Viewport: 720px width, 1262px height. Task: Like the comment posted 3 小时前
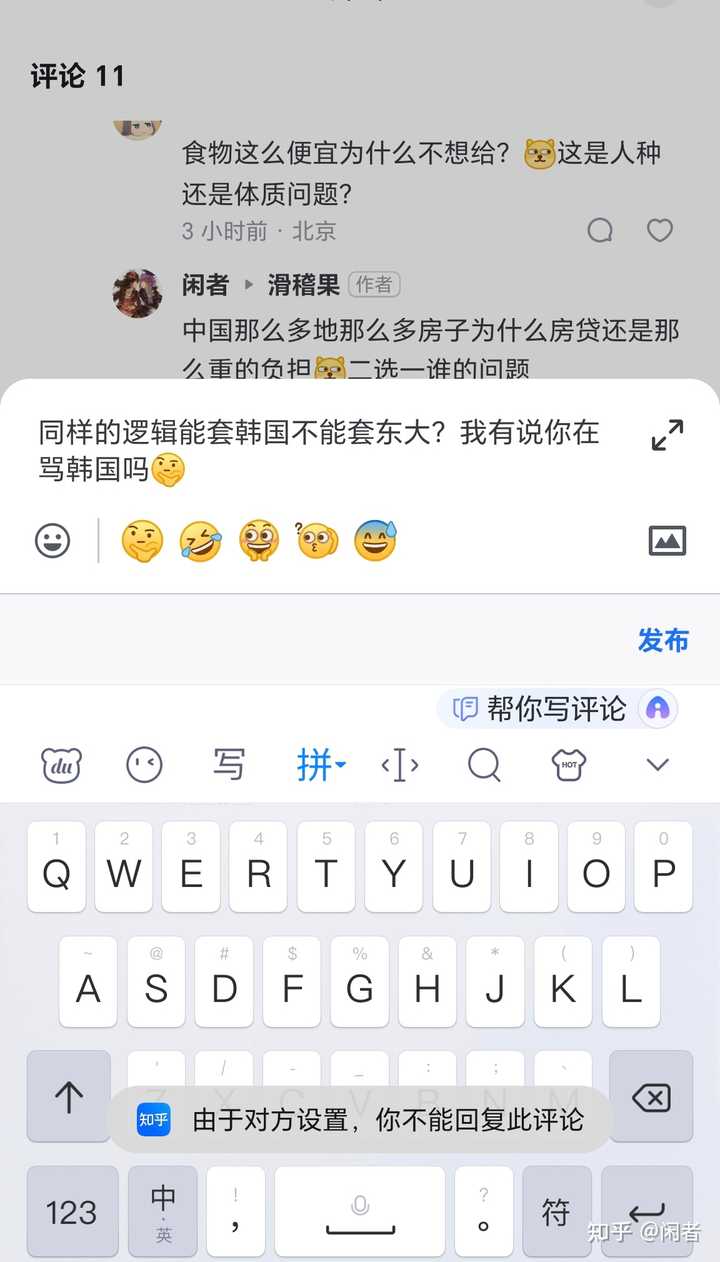pos(660,231)
